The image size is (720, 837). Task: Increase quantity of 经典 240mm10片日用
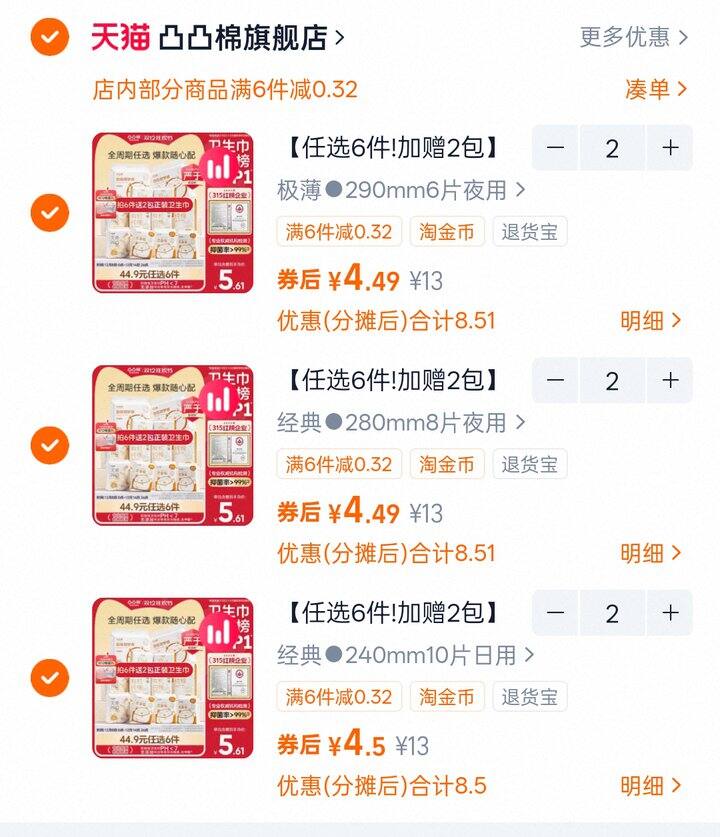click(670, 613)
